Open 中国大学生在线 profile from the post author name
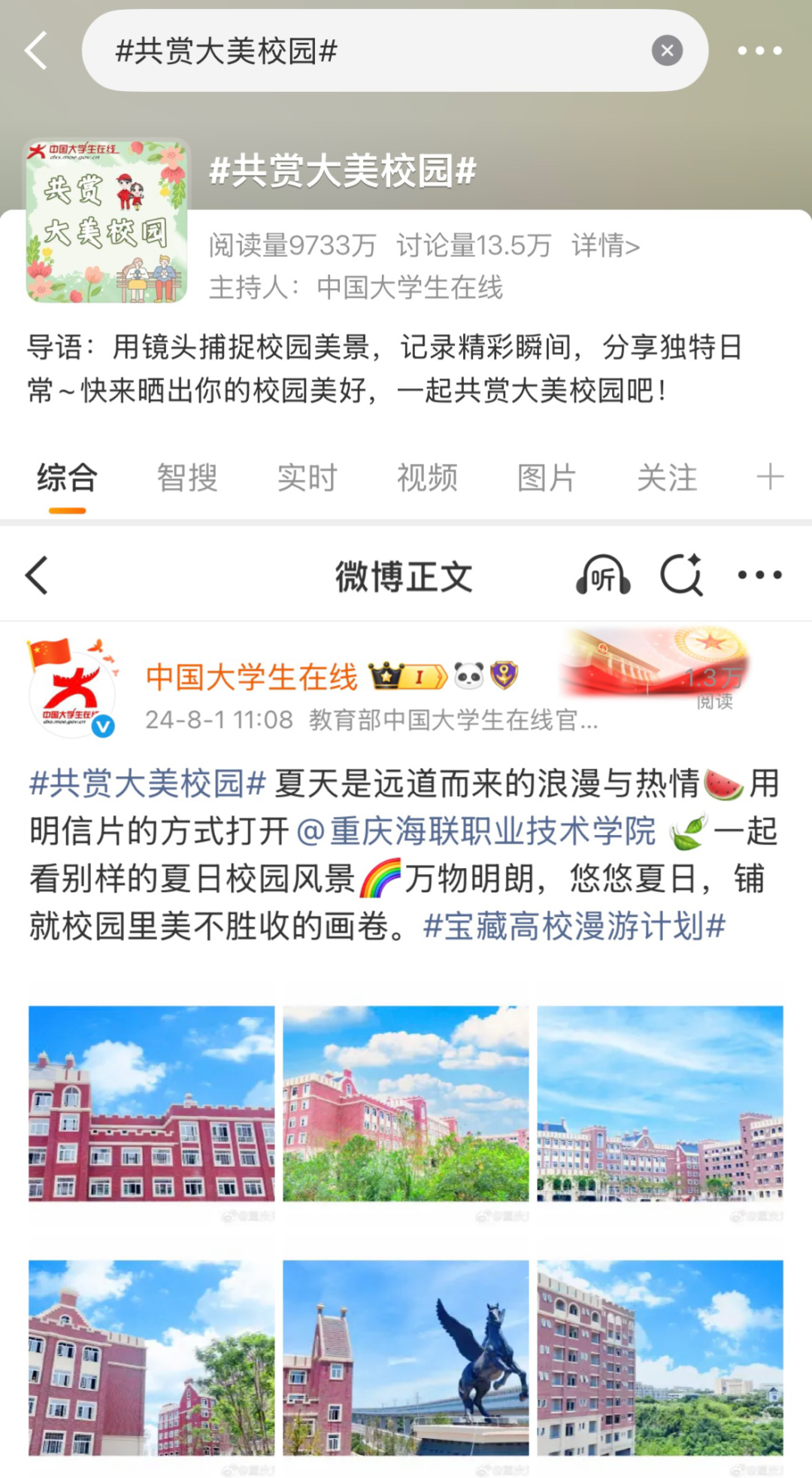This screenshot has height=1478, width=812. [x=251, y=677]
